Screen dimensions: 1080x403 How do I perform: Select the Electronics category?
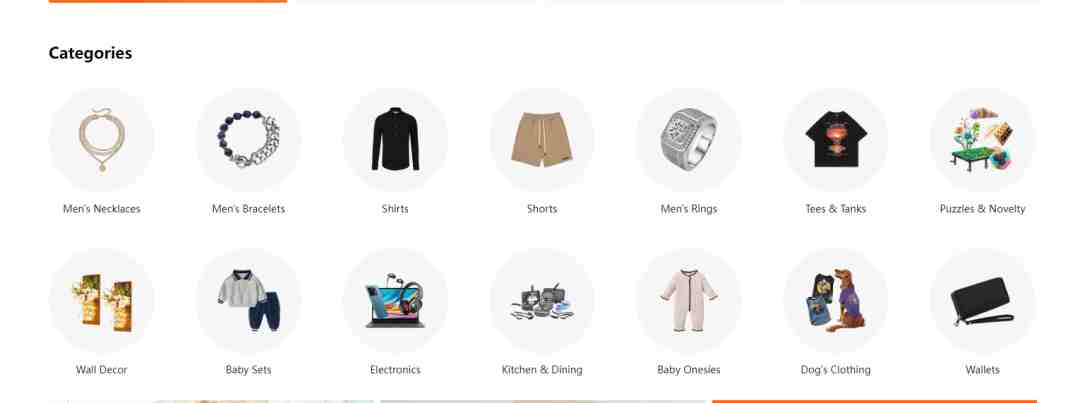(395, 301)
